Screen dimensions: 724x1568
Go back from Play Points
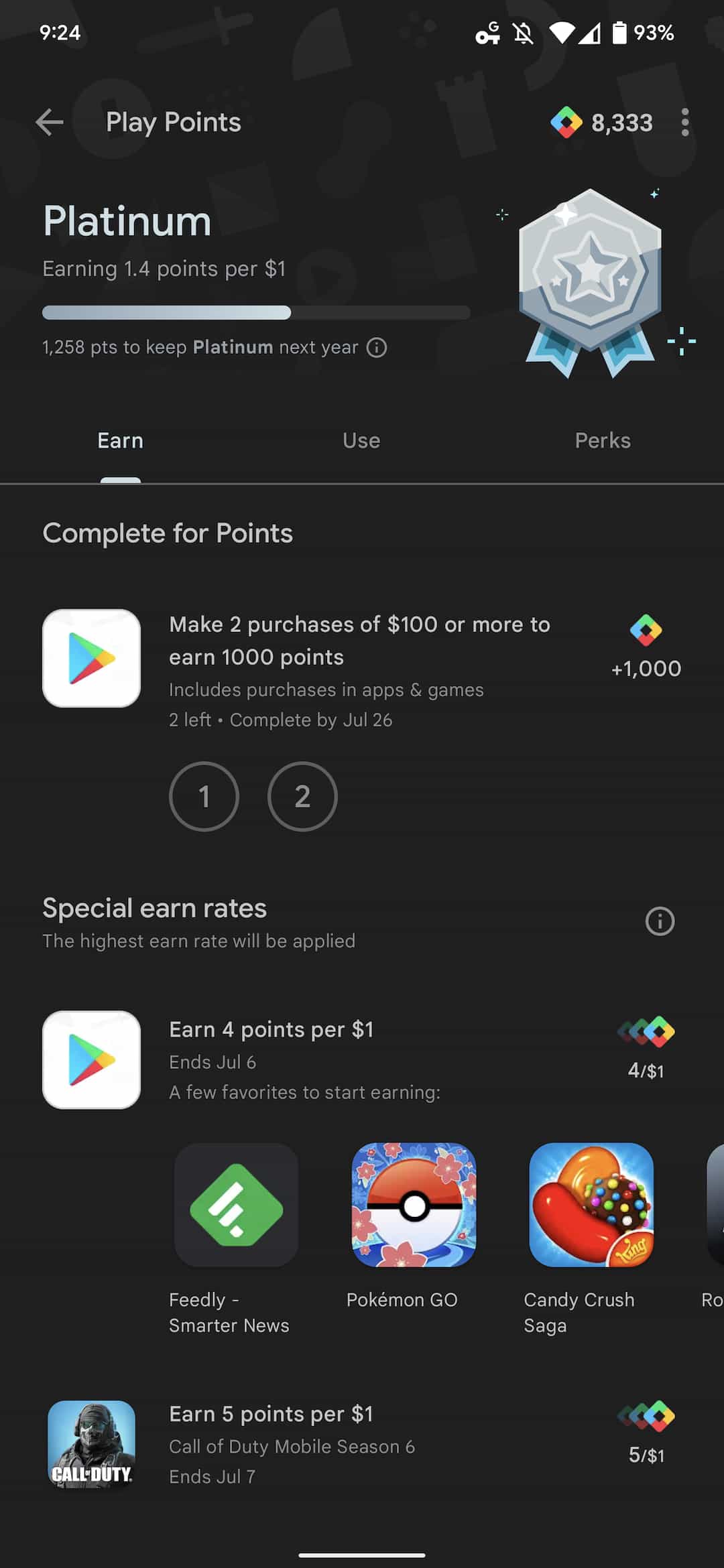[50, 123]
